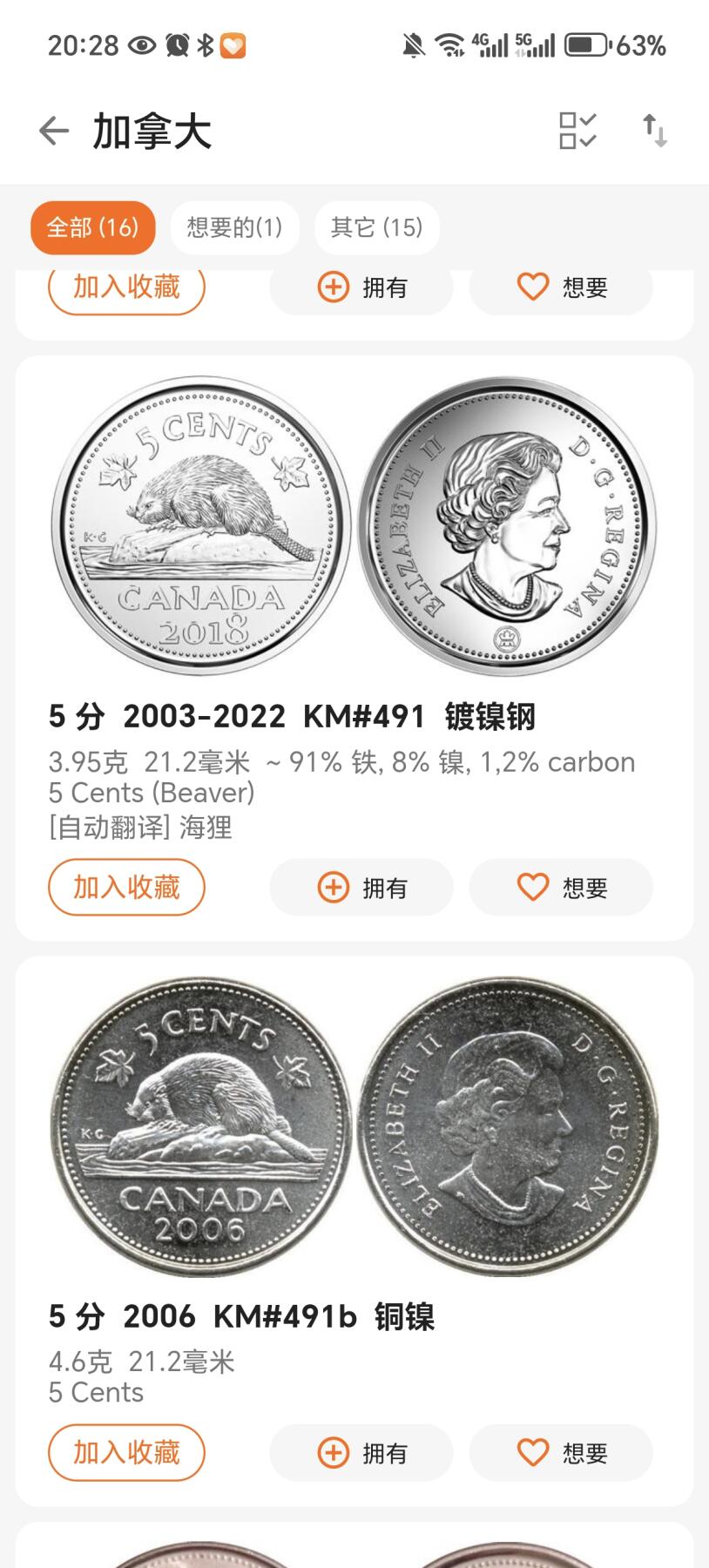This screenshot has height=1568, width=709.
Task: Mark the KM#491b coin as 拥有
Action: pos(361,1452)
